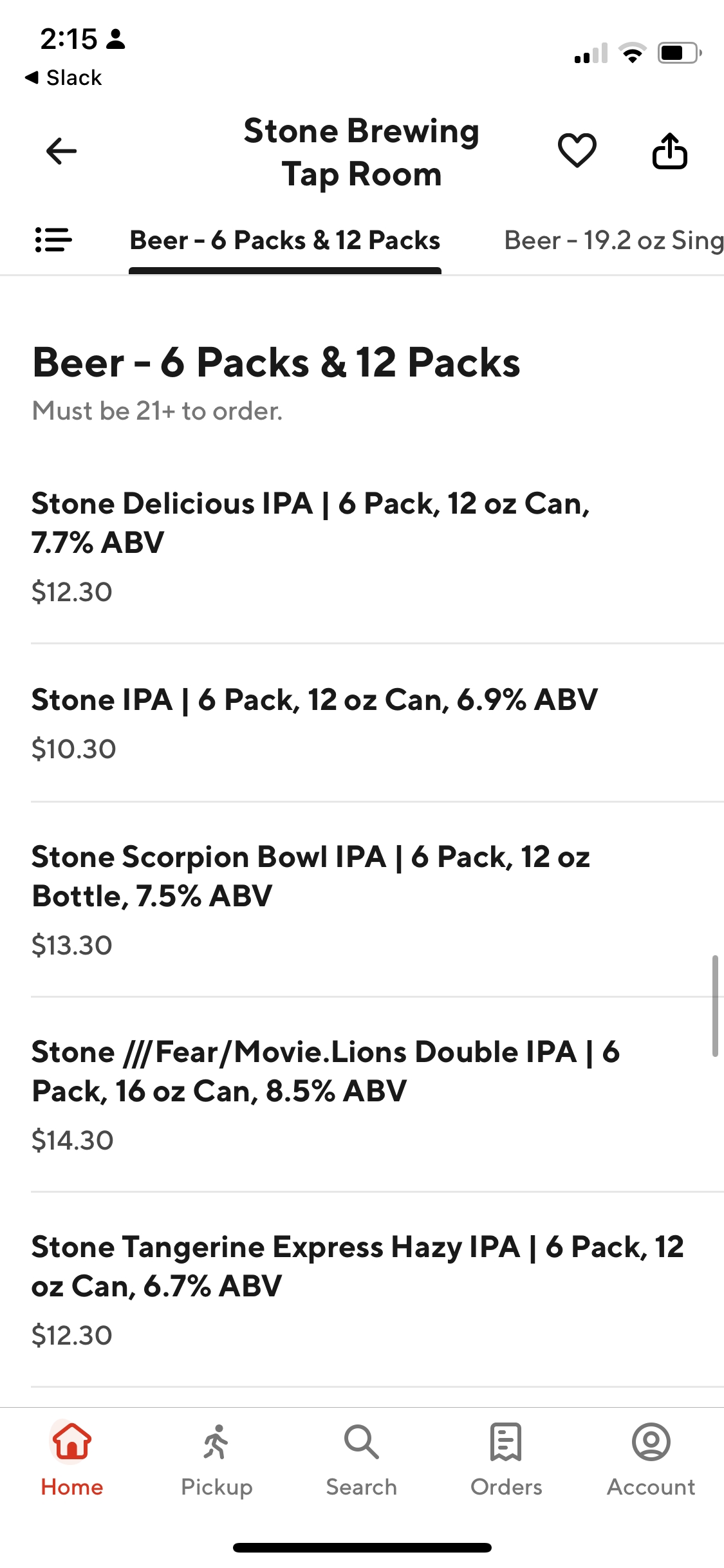
Task: Open the Search tab
Action: coord(362,1460)
